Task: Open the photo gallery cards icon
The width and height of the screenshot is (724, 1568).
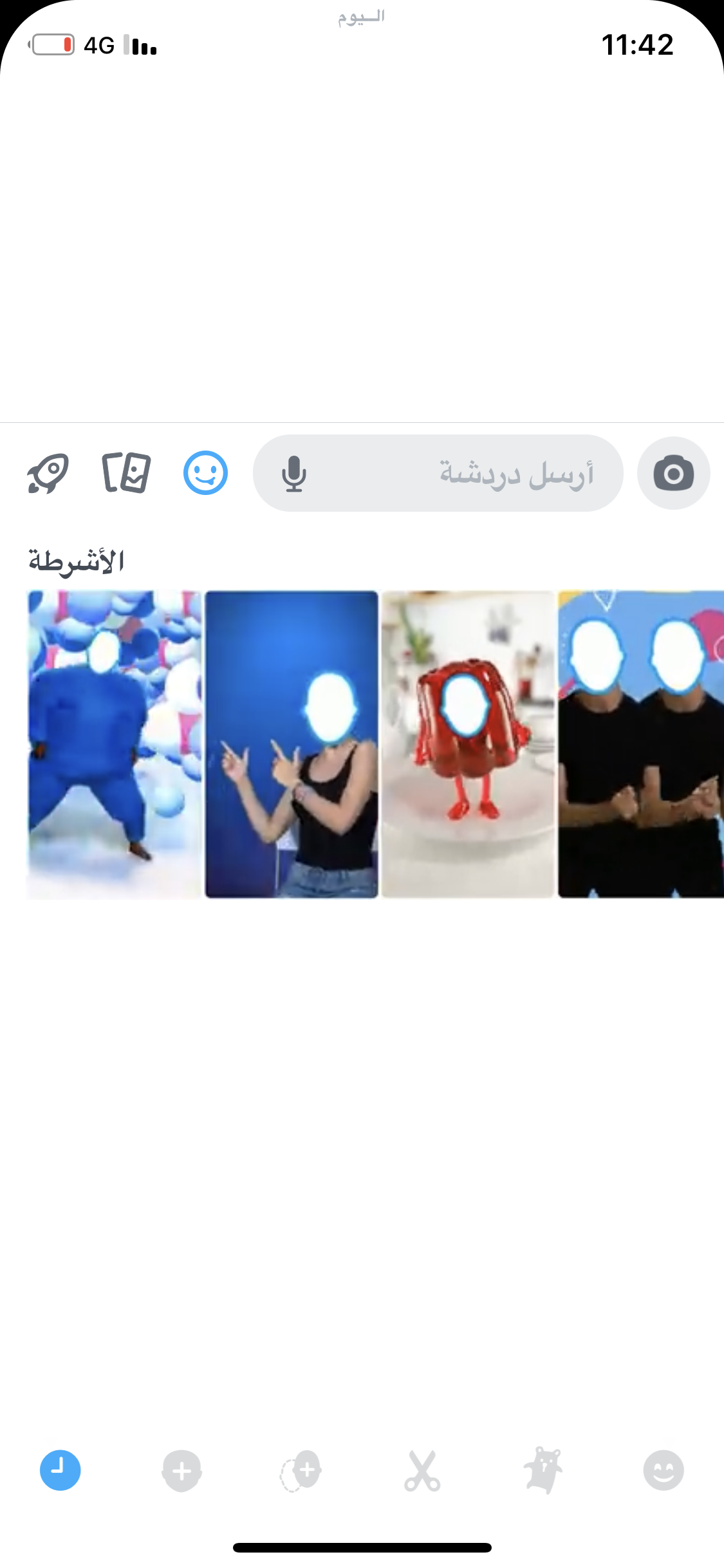Action: pyautogui.click(x=126, y=473)
